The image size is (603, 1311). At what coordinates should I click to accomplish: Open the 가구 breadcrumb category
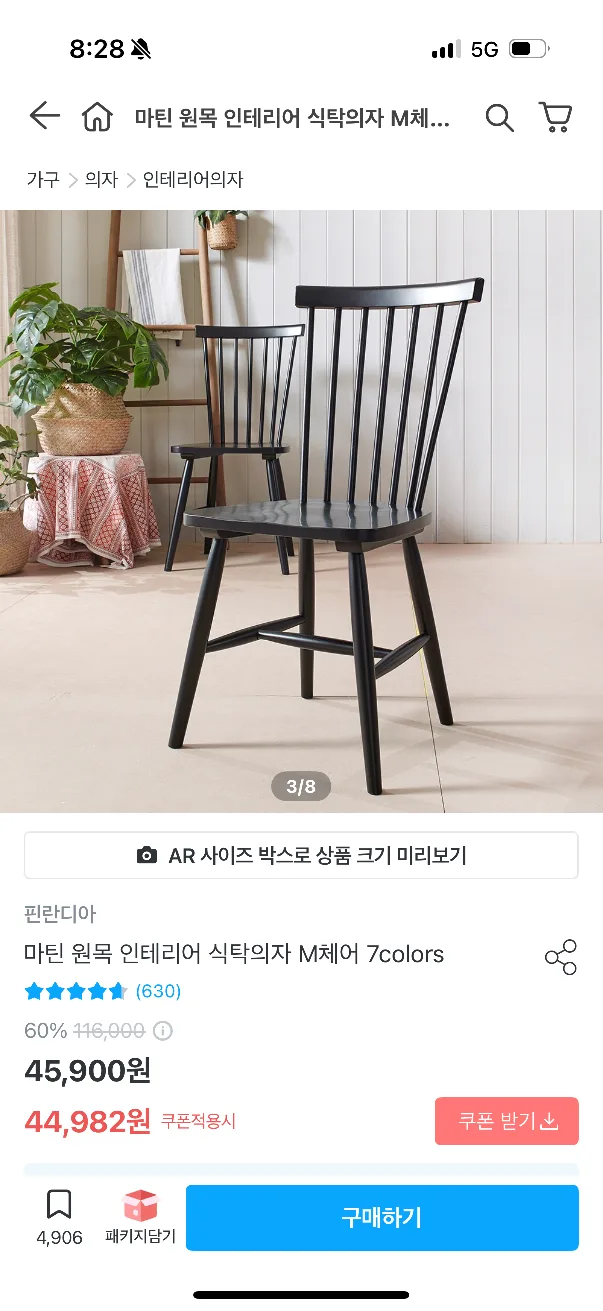(43, 180)
